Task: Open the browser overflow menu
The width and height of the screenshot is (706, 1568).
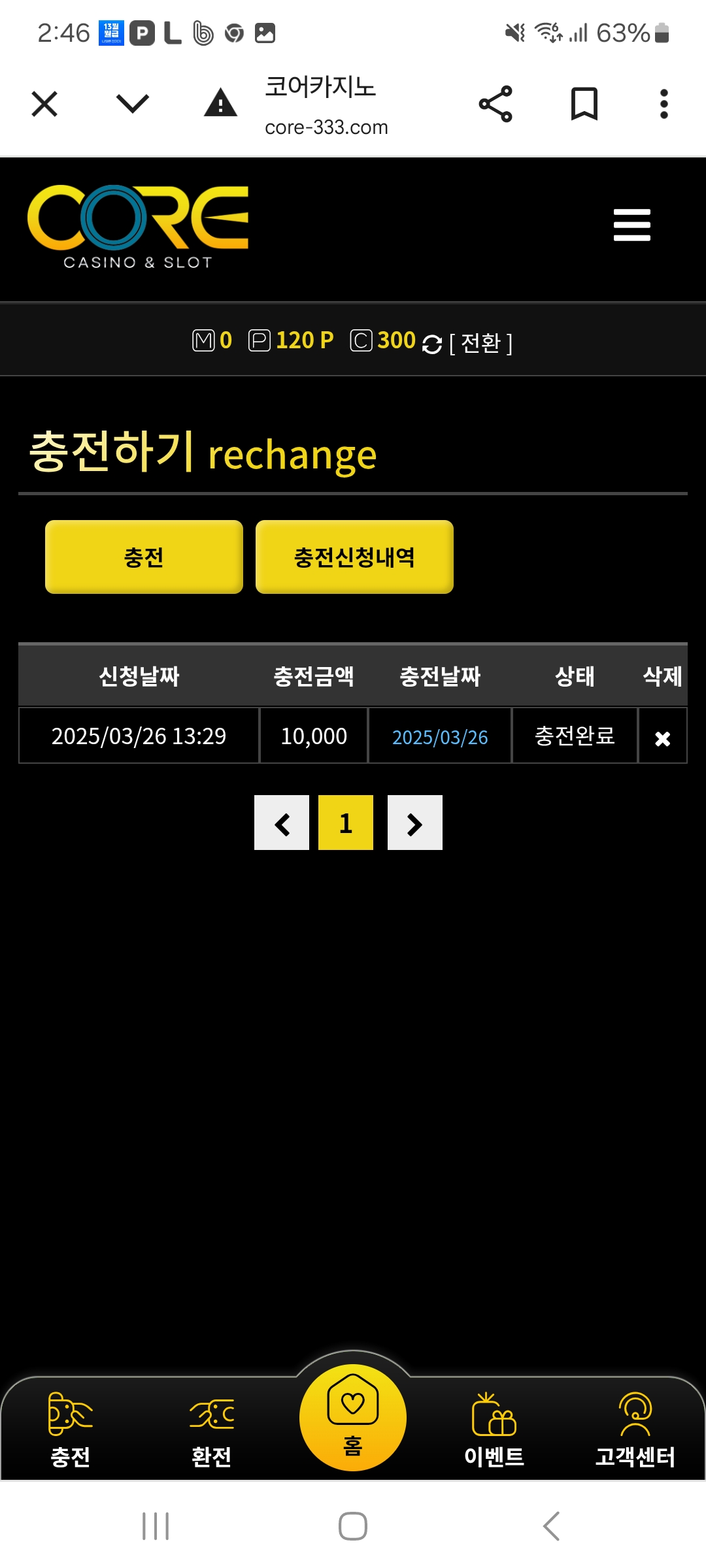Action: click(664, 104)
